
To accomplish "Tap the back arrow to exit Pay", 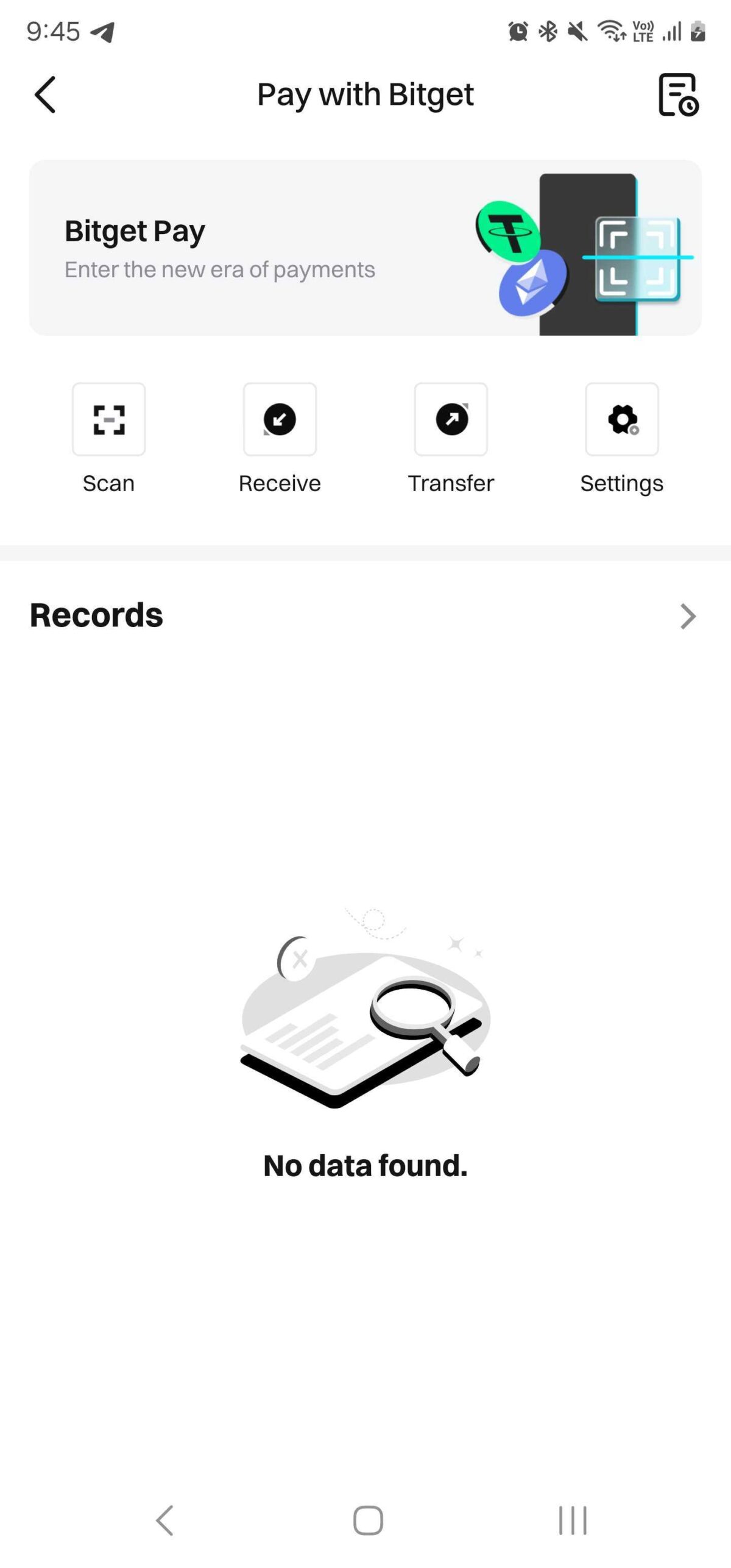I will click(44, 96).
